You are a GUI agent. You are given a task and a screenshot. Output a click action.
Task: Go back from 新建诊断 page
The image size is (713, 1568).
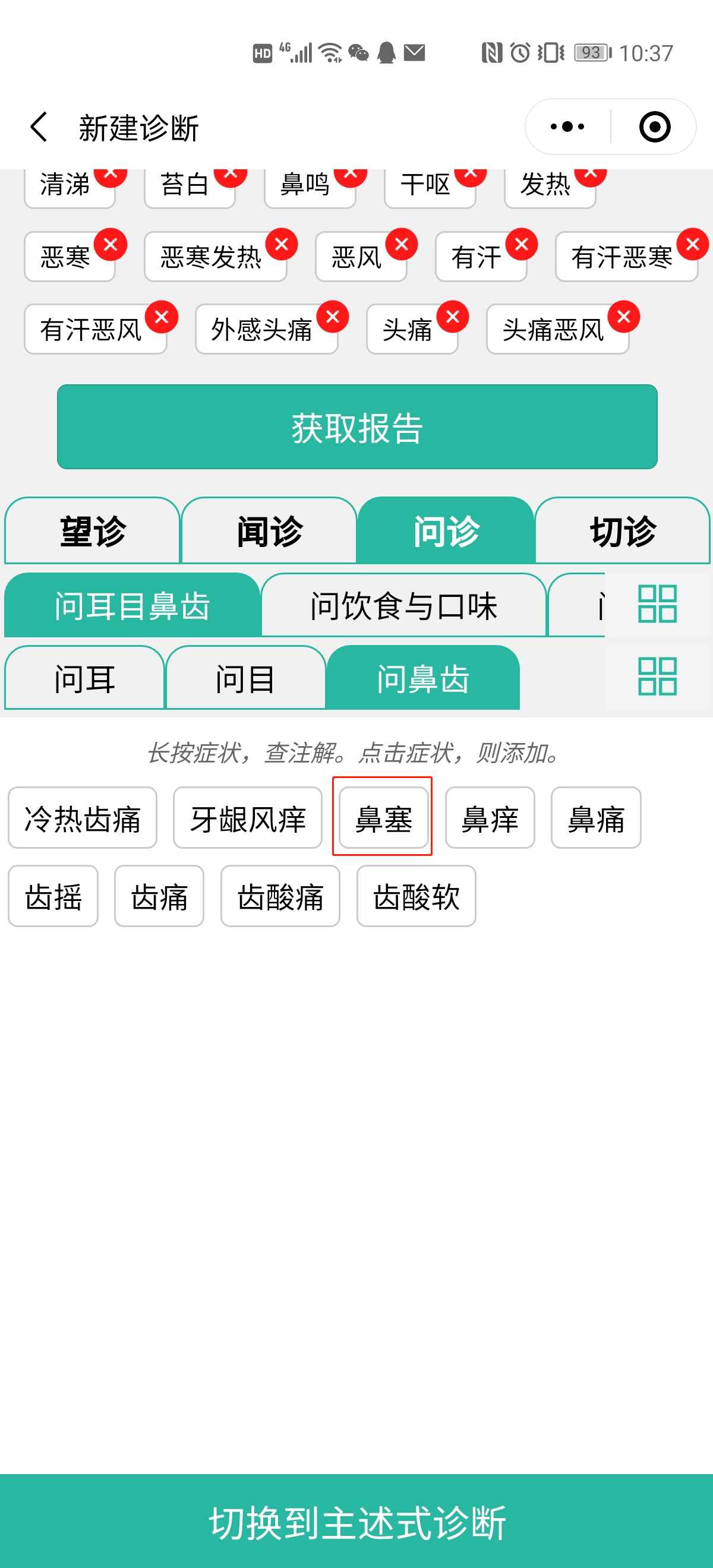click(x=39, y=127)
